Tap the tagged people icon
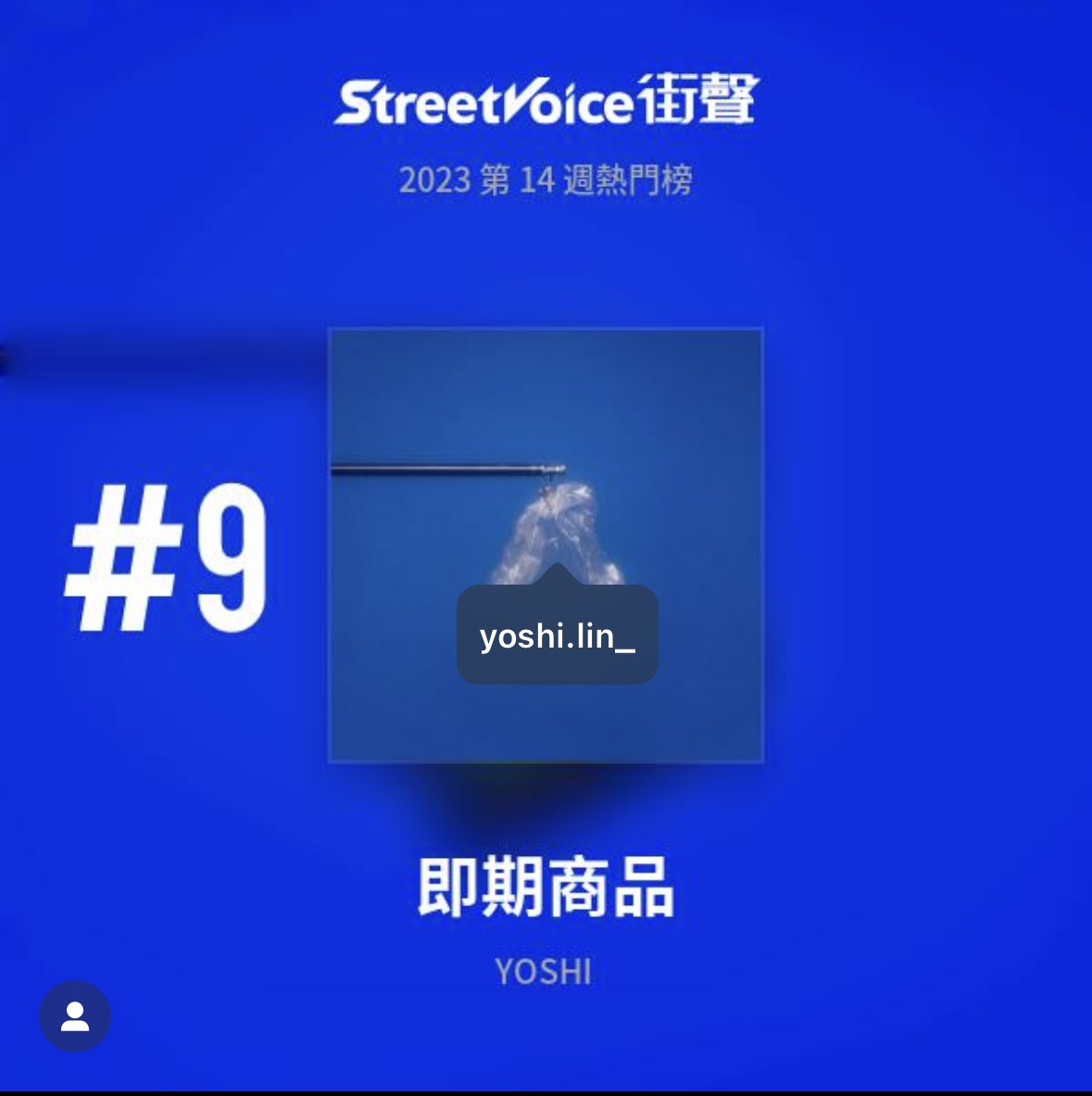Viewport: 1092px width, 1096px height. [x=75, y=1016]
